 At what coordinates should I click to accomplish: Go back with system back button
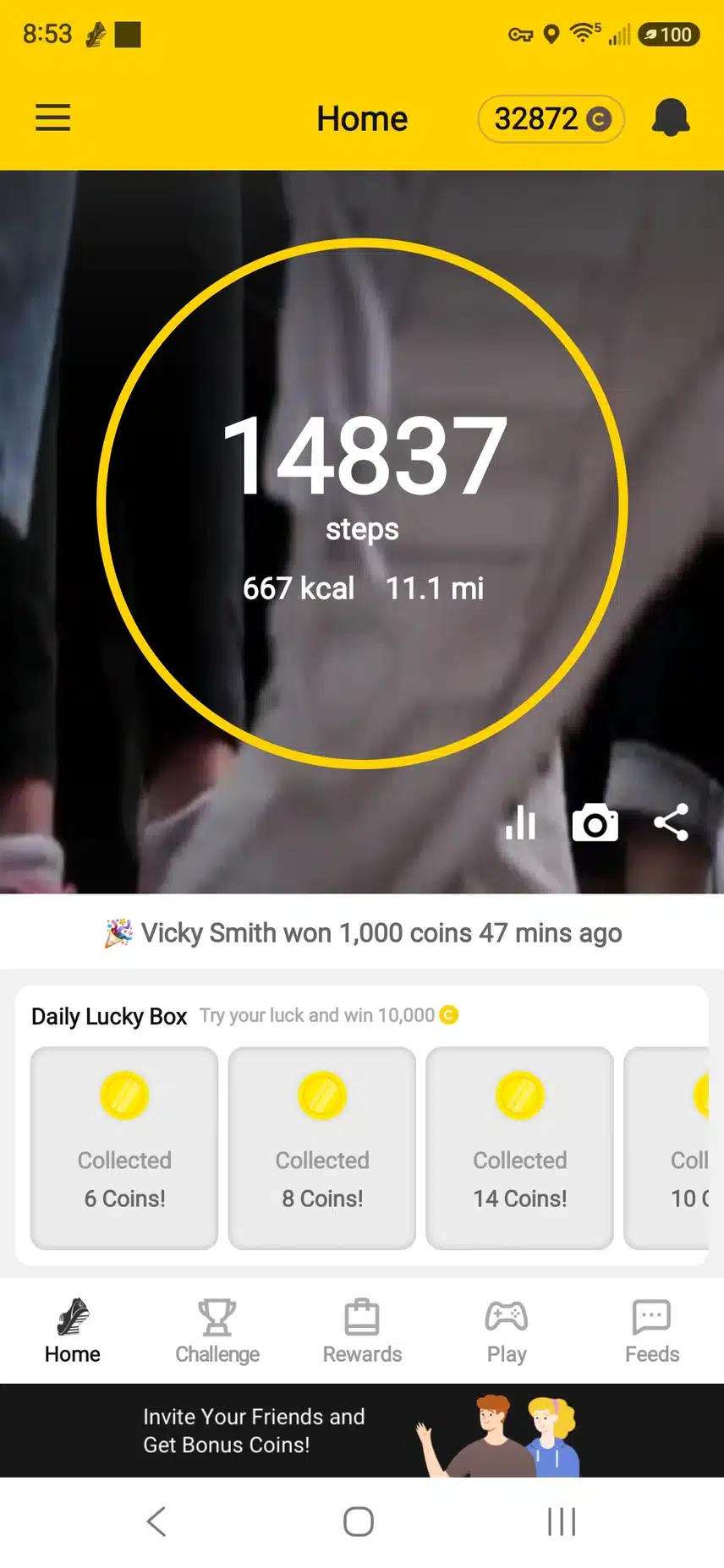(156, 1522)
